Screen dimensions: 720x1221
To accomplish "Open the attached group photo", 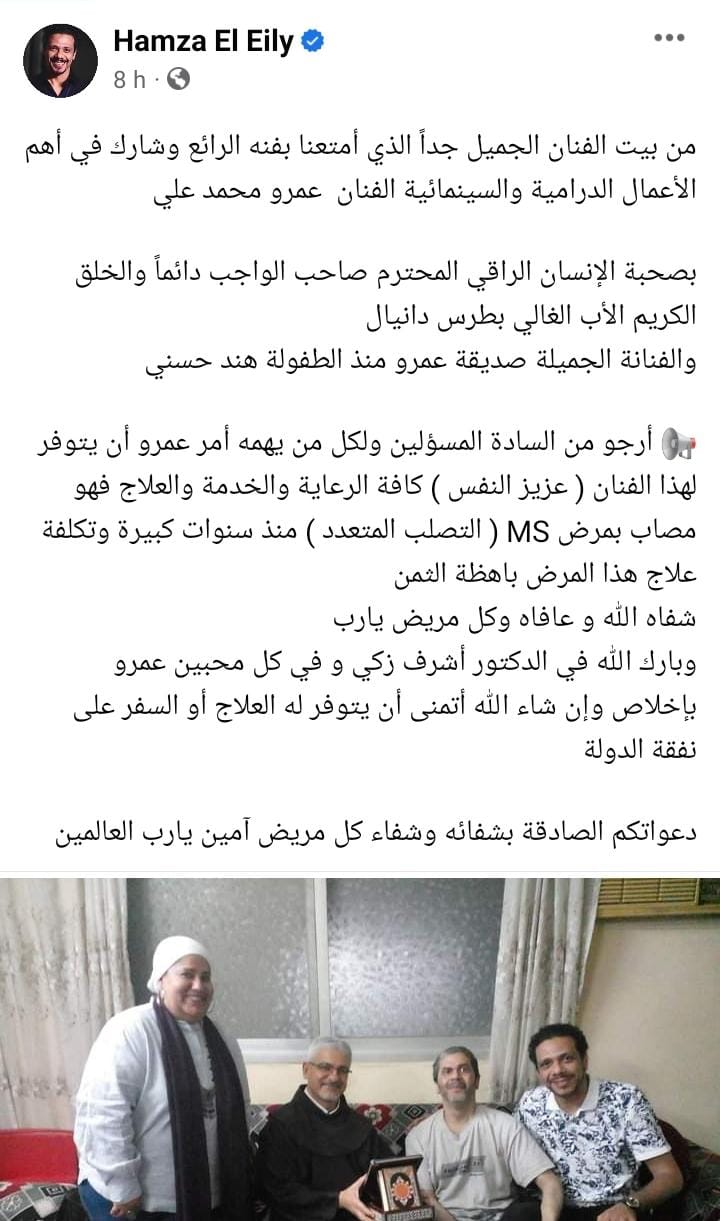I will pyautogui.click(x=360, y=1050).
